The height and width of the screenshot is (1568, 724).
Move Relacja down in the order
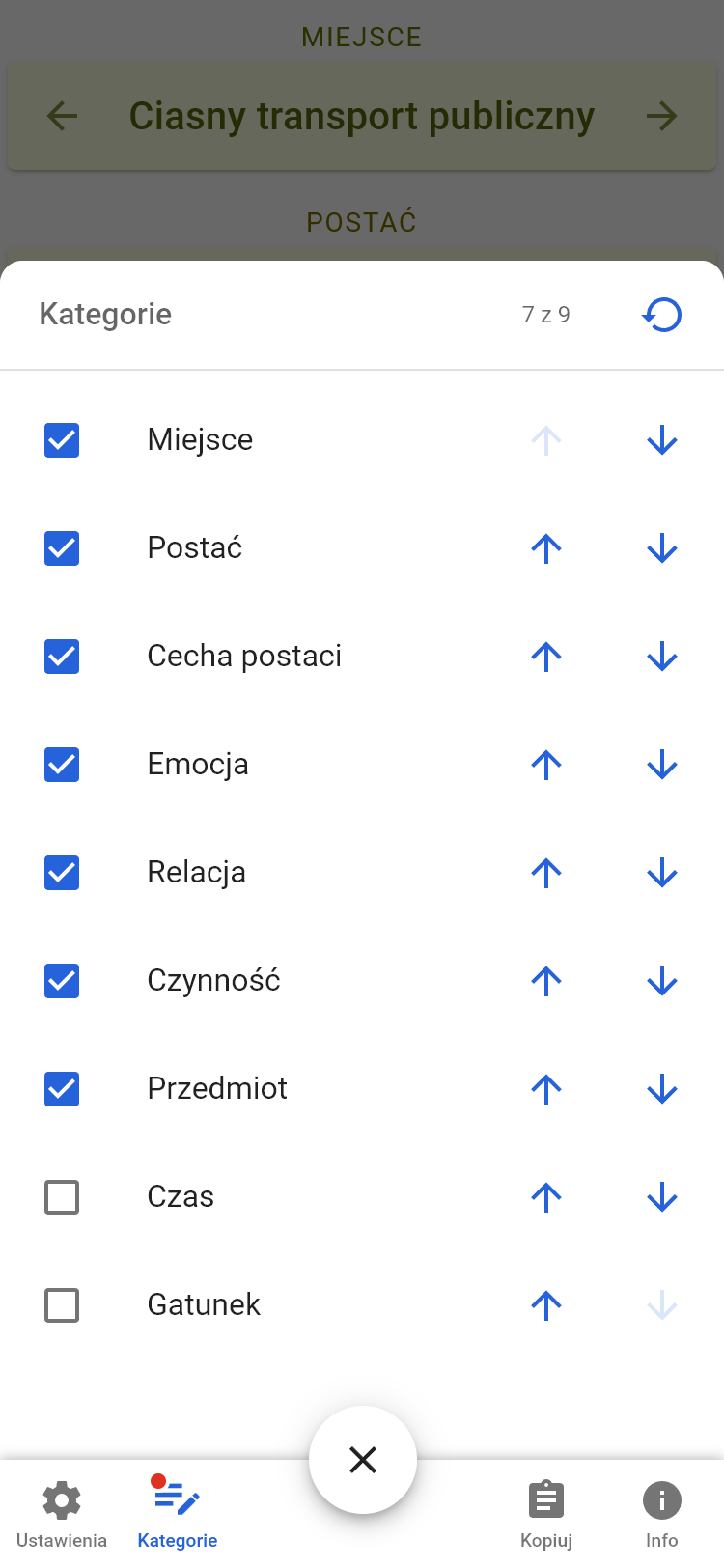point(662,873)
